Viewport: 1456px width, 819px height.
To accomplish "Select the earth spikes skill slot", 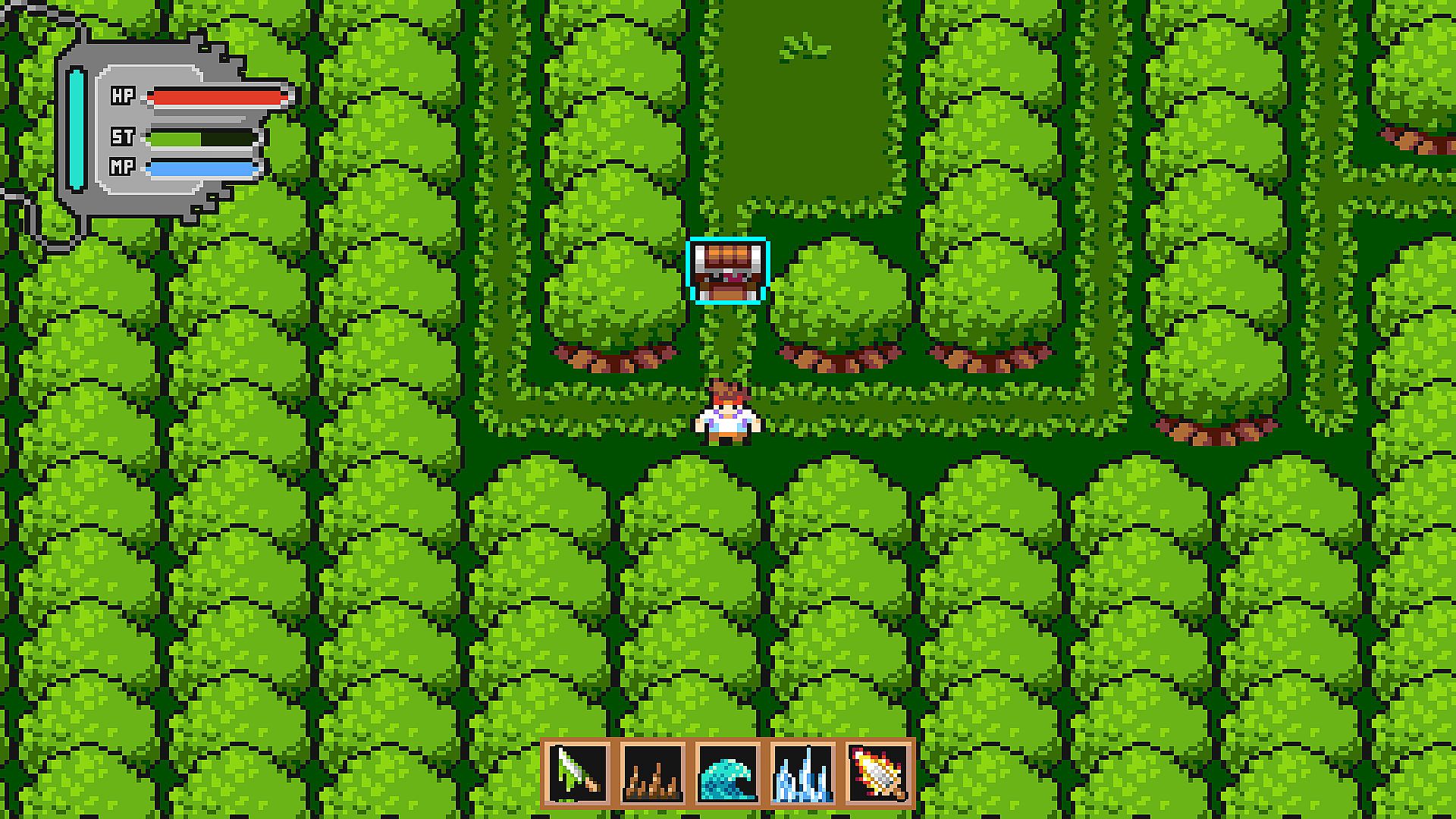I will click(x=653, y=773).
